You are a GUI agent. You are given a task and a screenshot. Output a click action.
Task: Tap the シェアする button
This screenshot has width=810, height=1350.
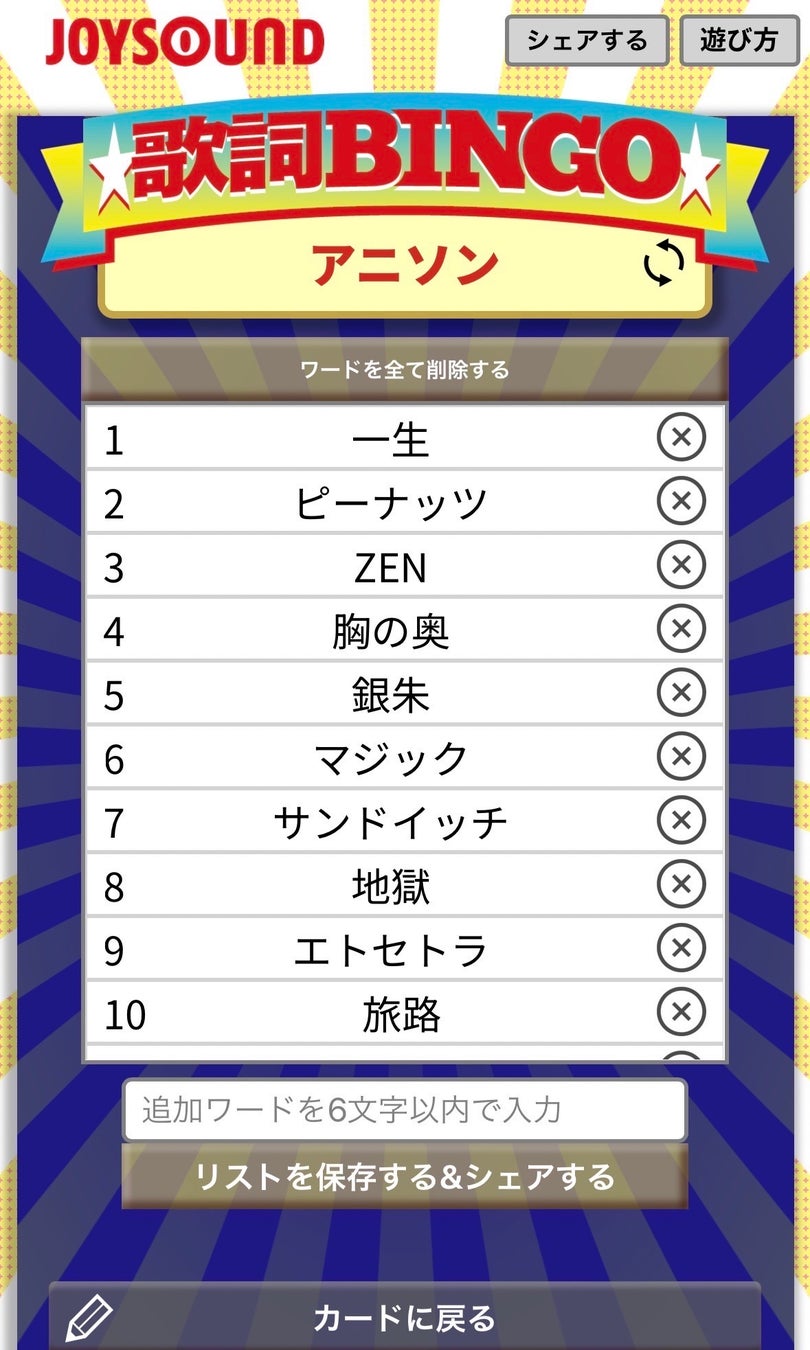[x=587, y=41]
